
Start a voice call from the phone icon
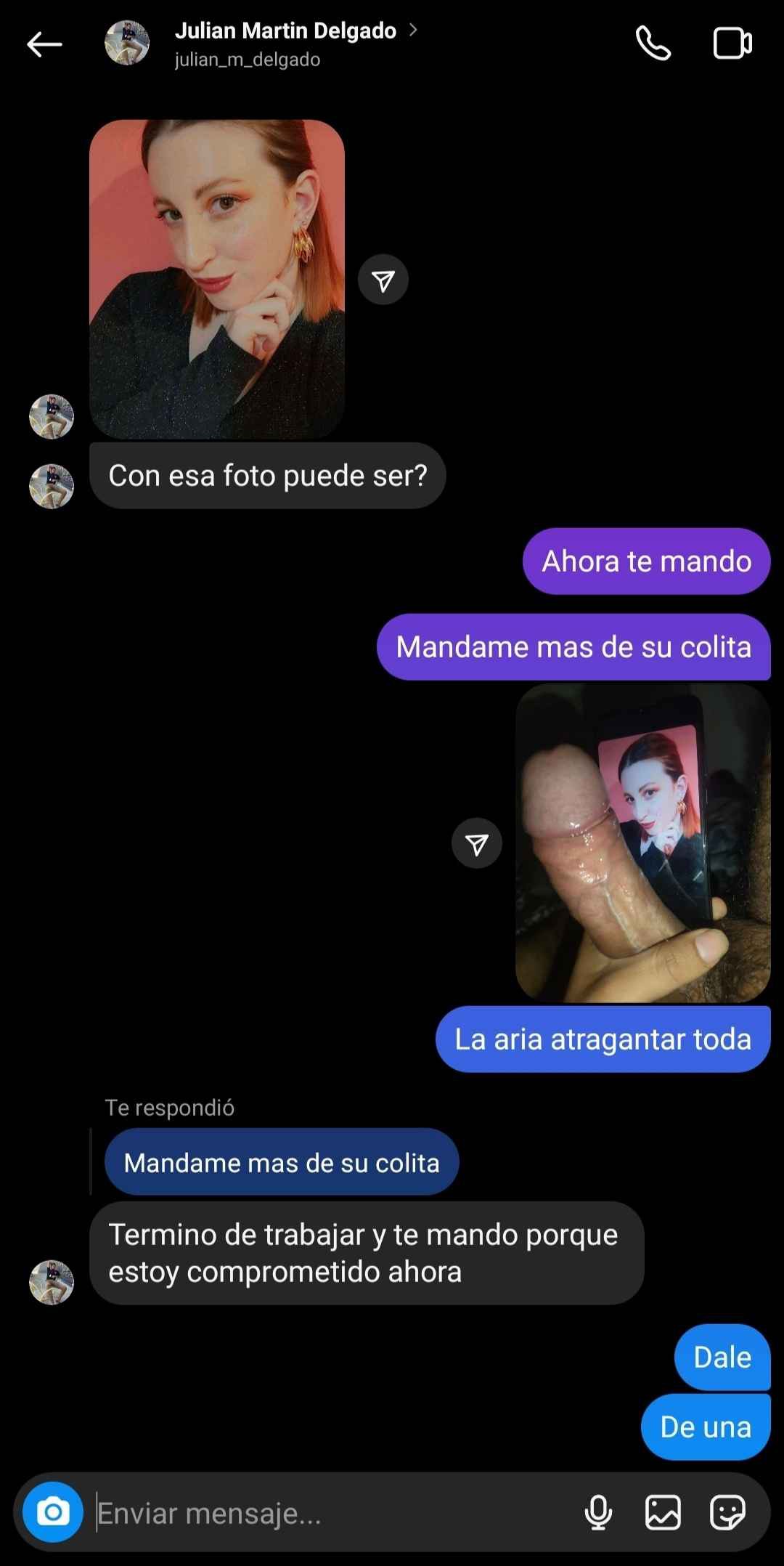653,43
